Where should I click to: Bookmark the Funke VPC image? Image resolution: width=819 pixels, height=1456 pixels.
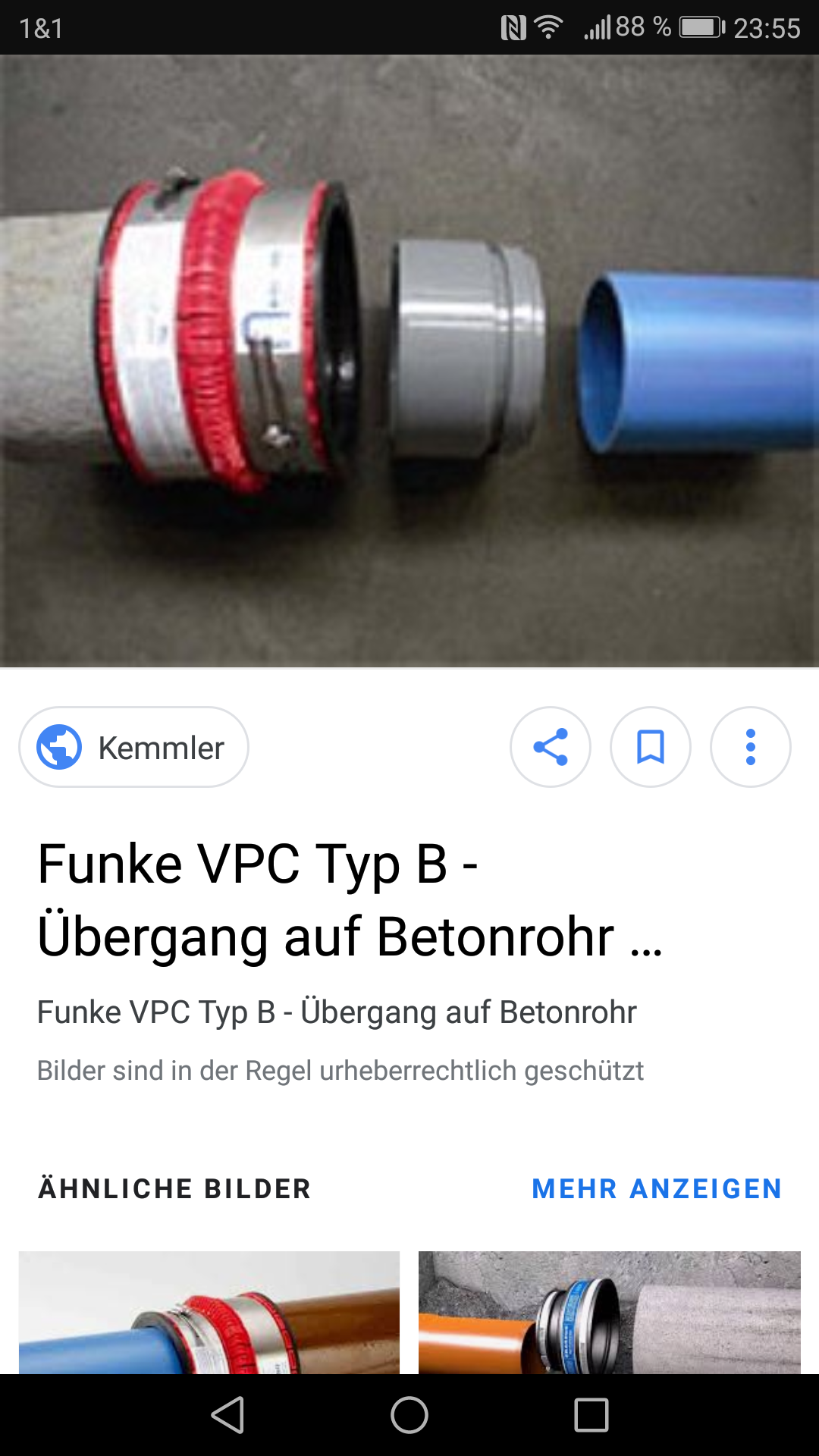tap(651, 747)
